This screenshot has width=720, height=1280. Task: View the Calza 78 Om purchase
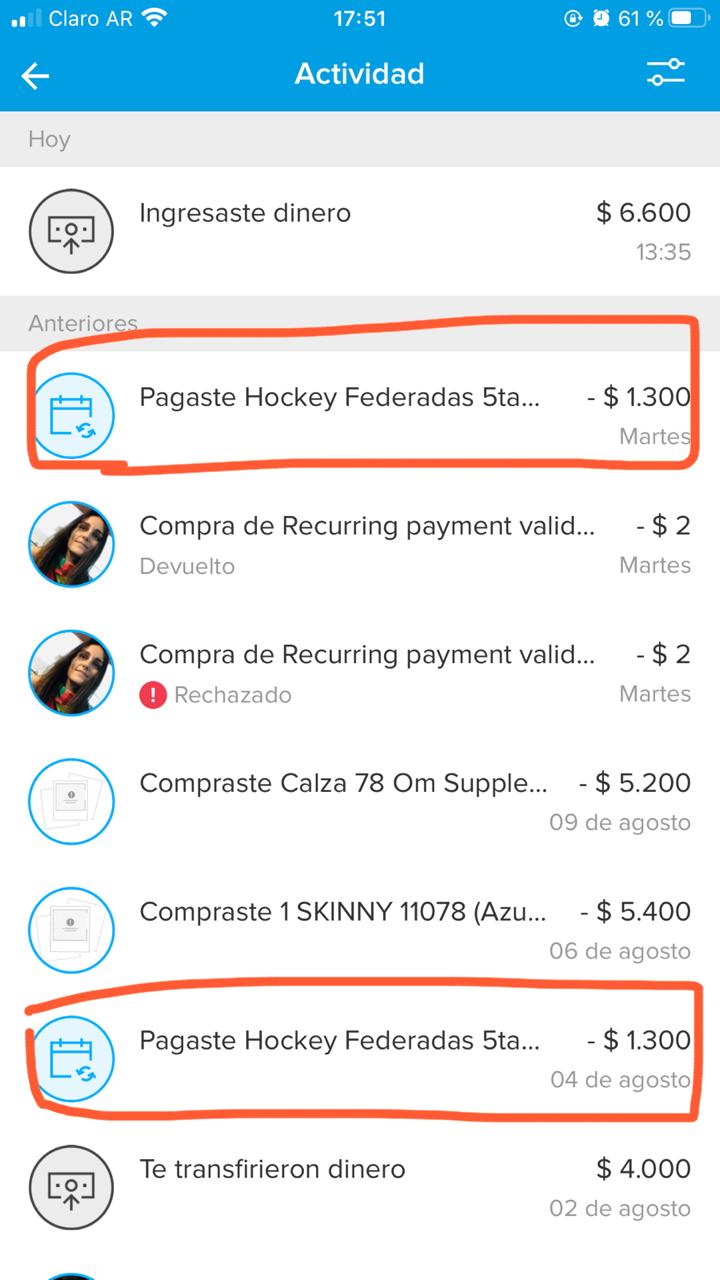tap(360, 802)
